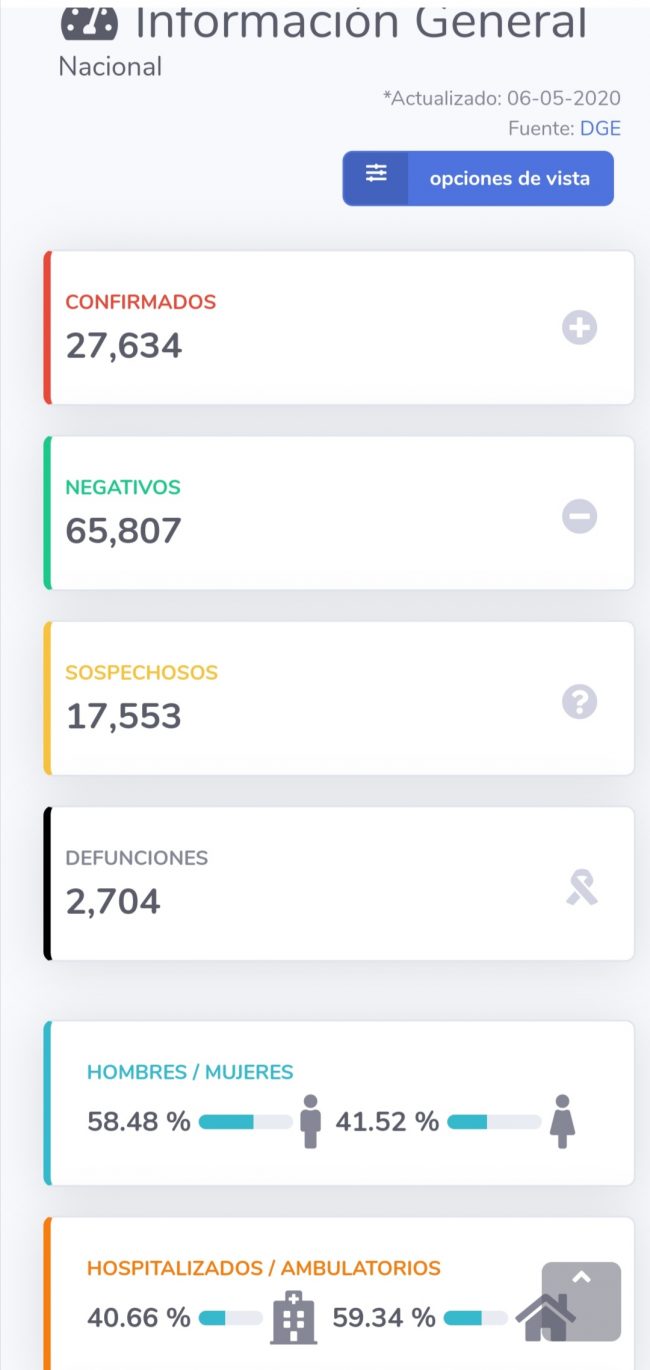Screen dimensions: 650x1370
Task: Jump back to top with the arrow button
Action: [x=581, y=1300]
